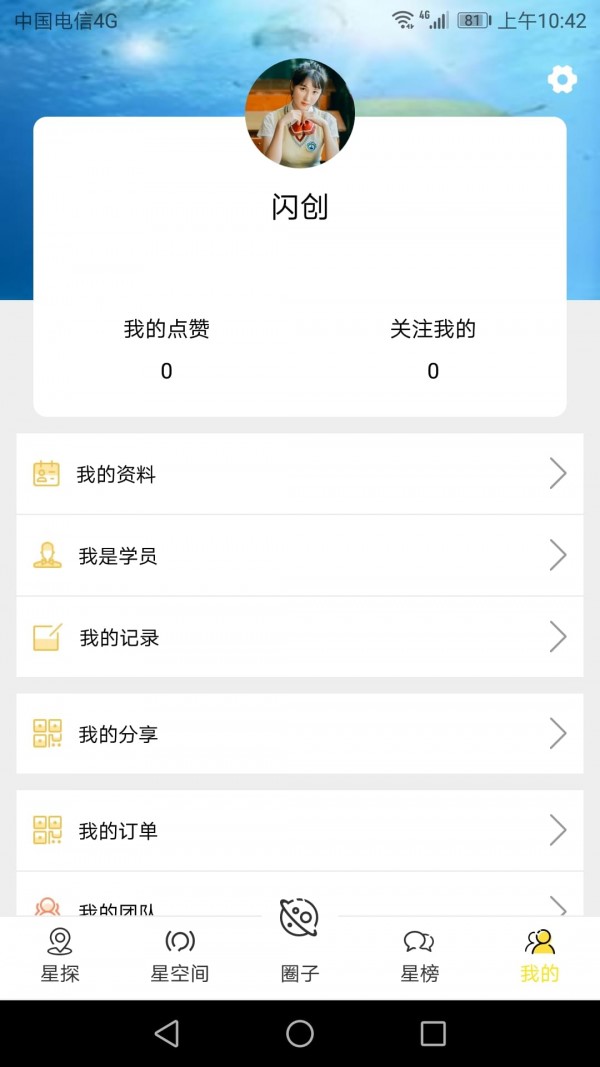Open 我的记录 row
This screenshot has height=1067, width=600.
[300, 637]
